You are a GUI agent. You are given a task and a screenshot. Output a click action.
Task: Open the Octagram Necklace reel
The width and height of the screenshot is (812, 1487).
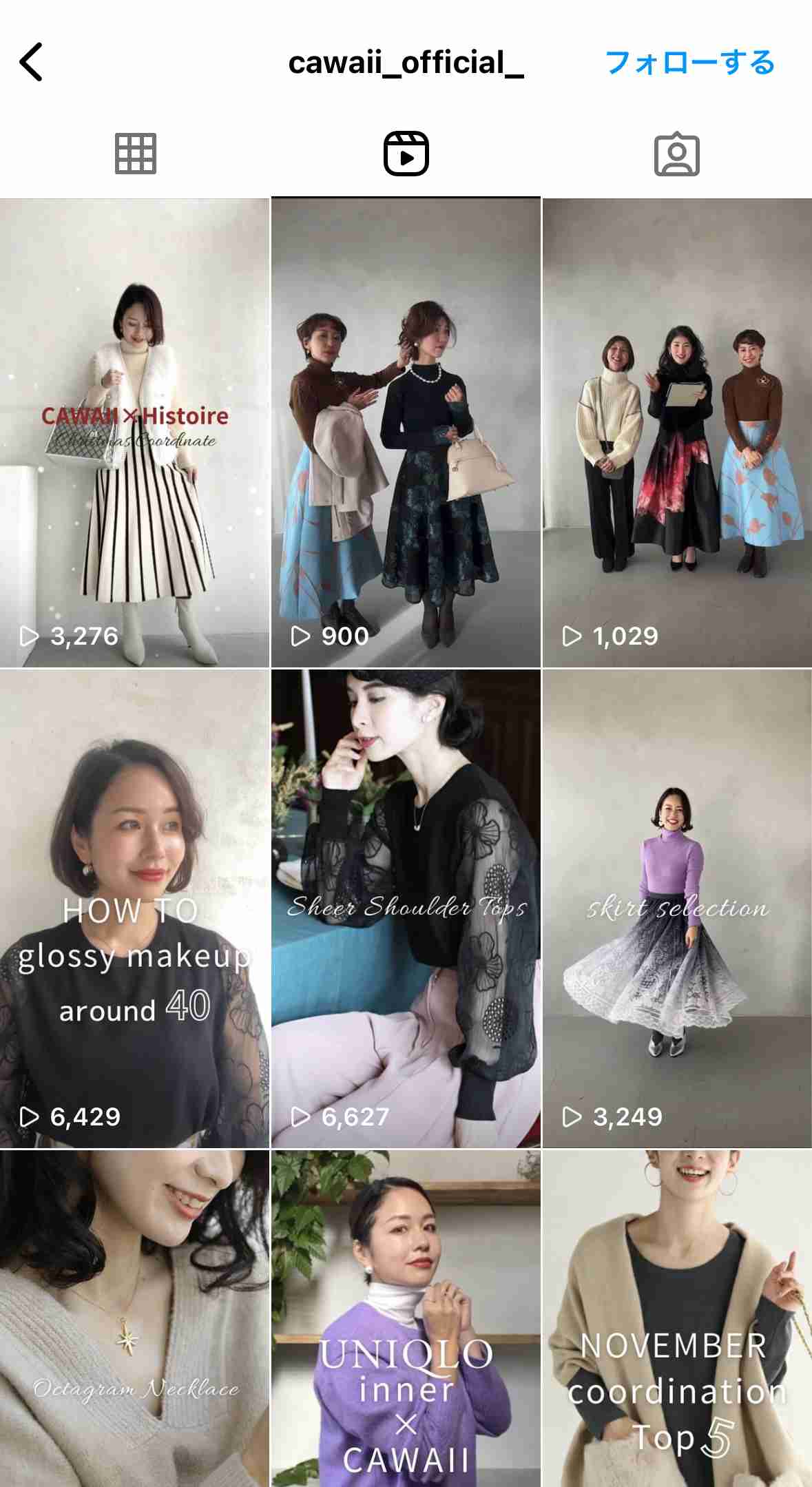[134, 1318]
